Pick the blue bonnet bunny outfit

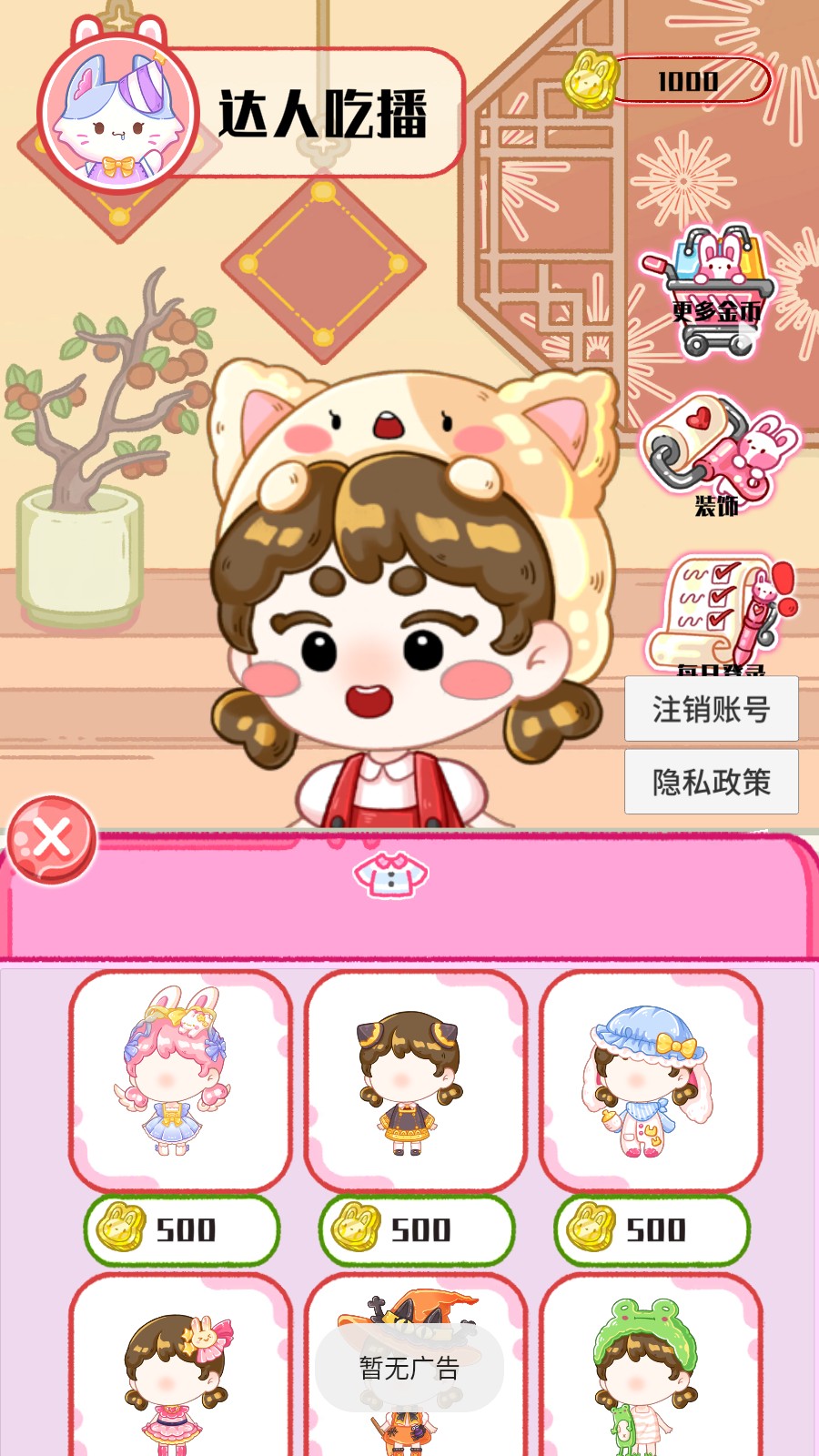650,1080
